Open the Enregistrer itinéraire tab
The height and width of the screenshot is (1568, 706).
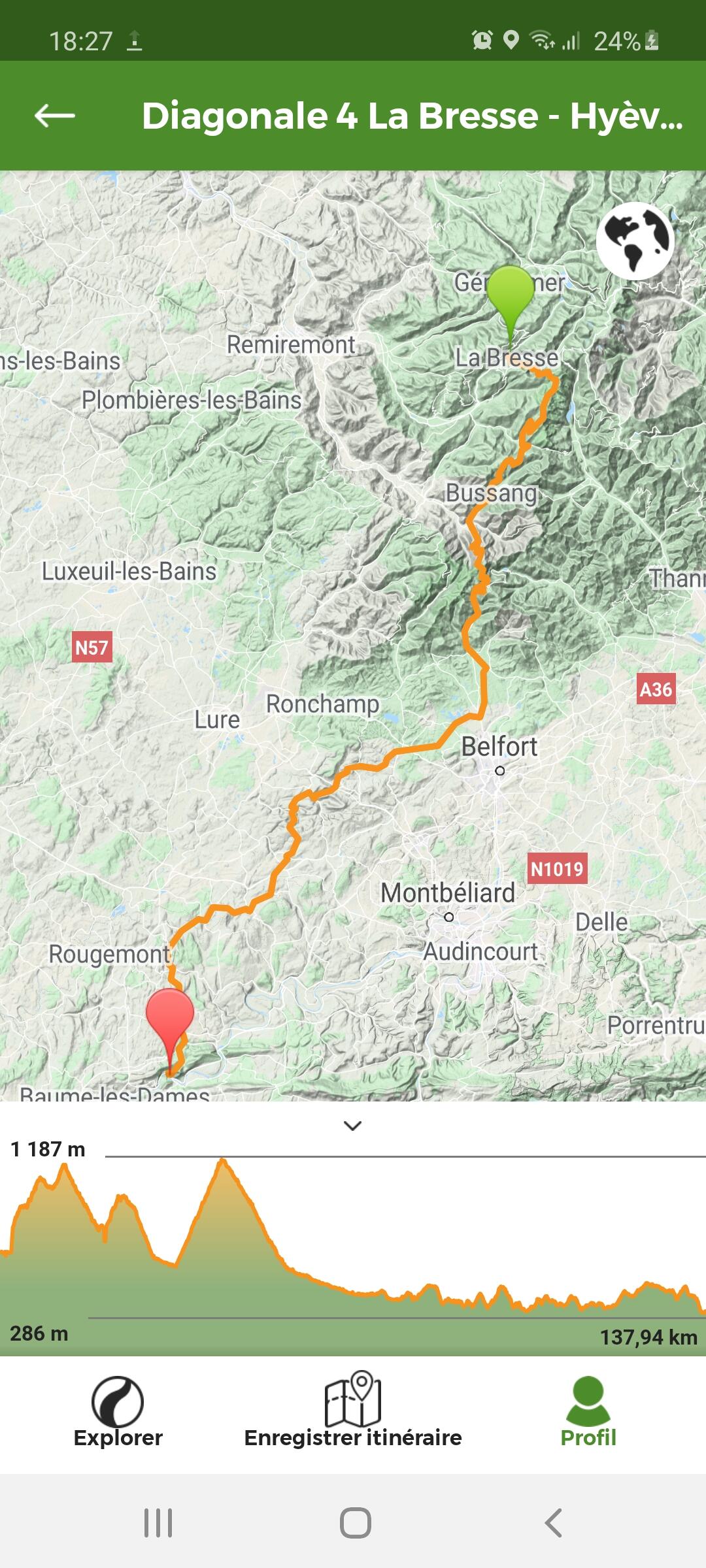point(353,1411)
